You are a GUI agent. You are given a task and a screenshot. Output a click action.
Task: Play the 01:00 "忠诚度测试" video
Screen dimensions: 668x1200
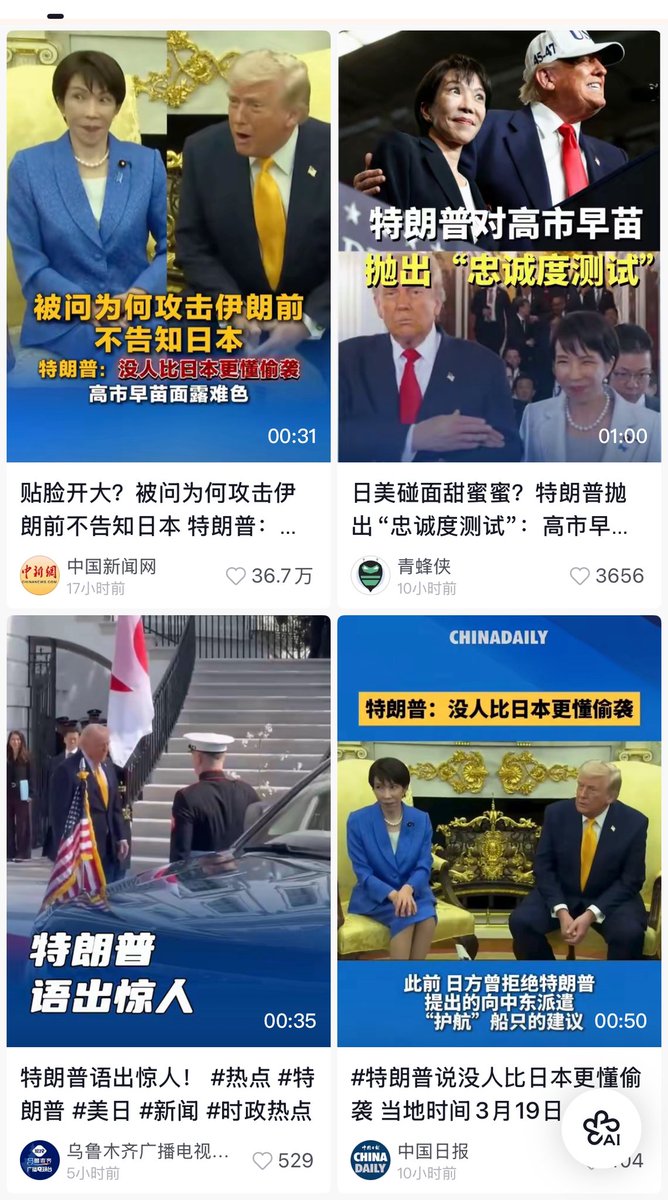tap(499, 246)
